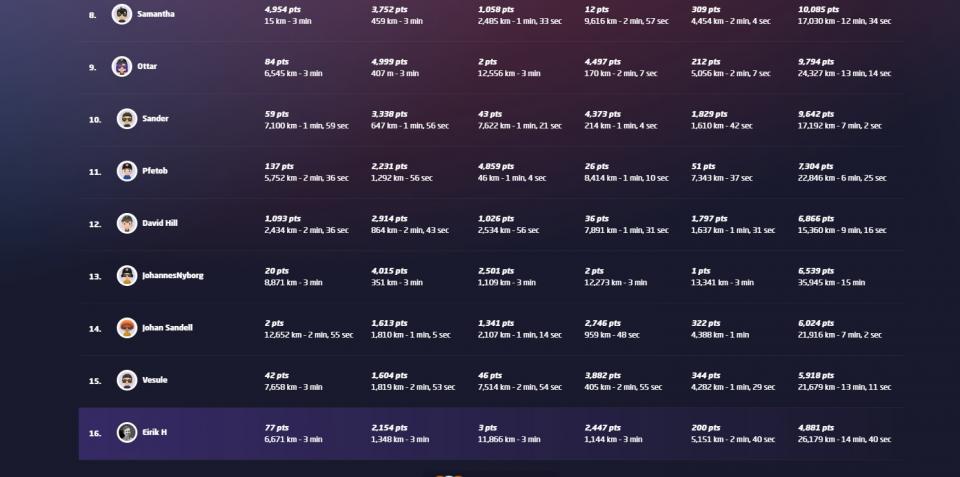
Task: Open the highlighted Eirik H row
Action: tap(155, 432)
